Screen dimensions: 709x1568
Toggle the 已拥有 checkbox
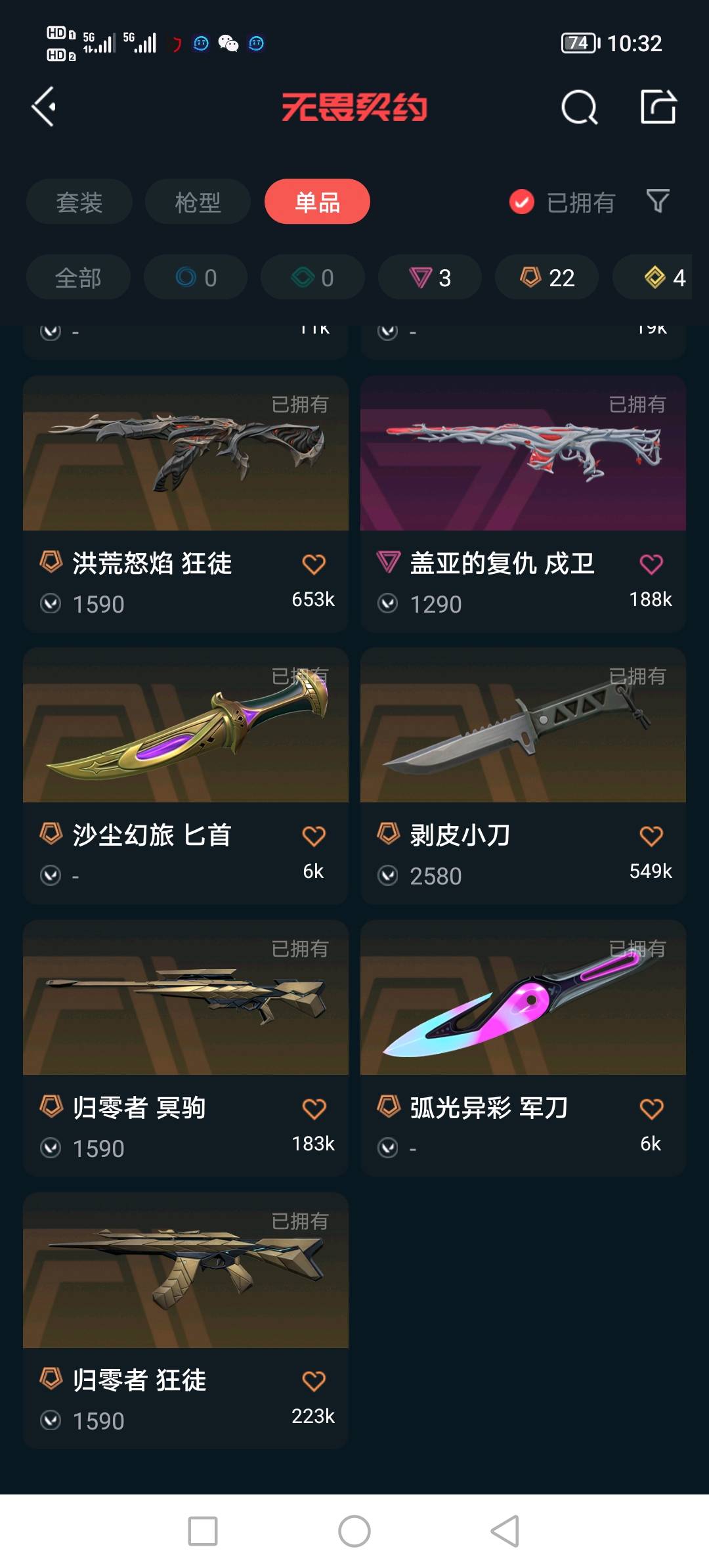[x=522, y=202]
